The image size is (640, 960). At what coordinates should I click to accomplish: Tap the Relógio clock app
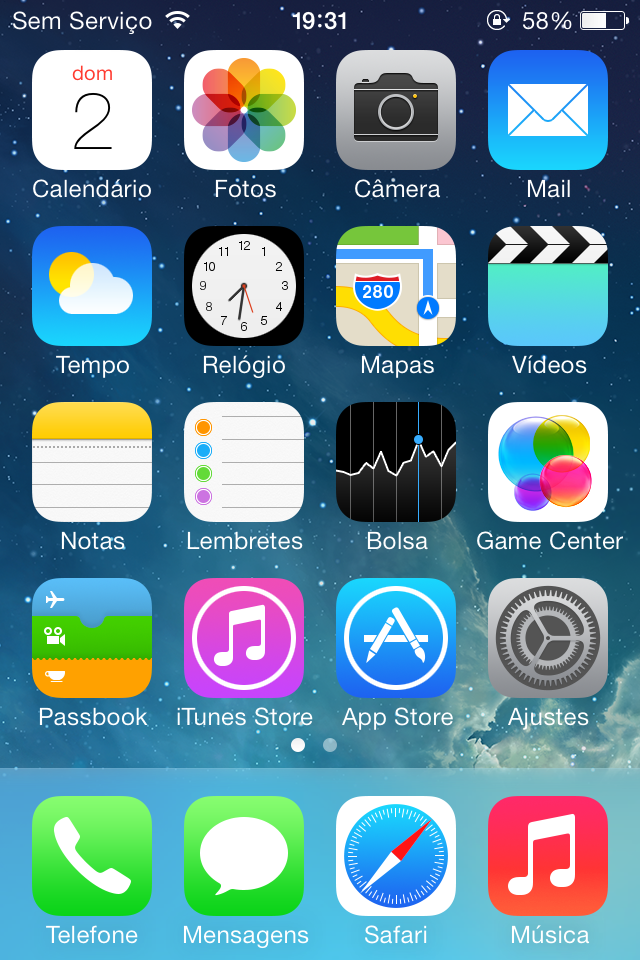(x=244, y=286)
